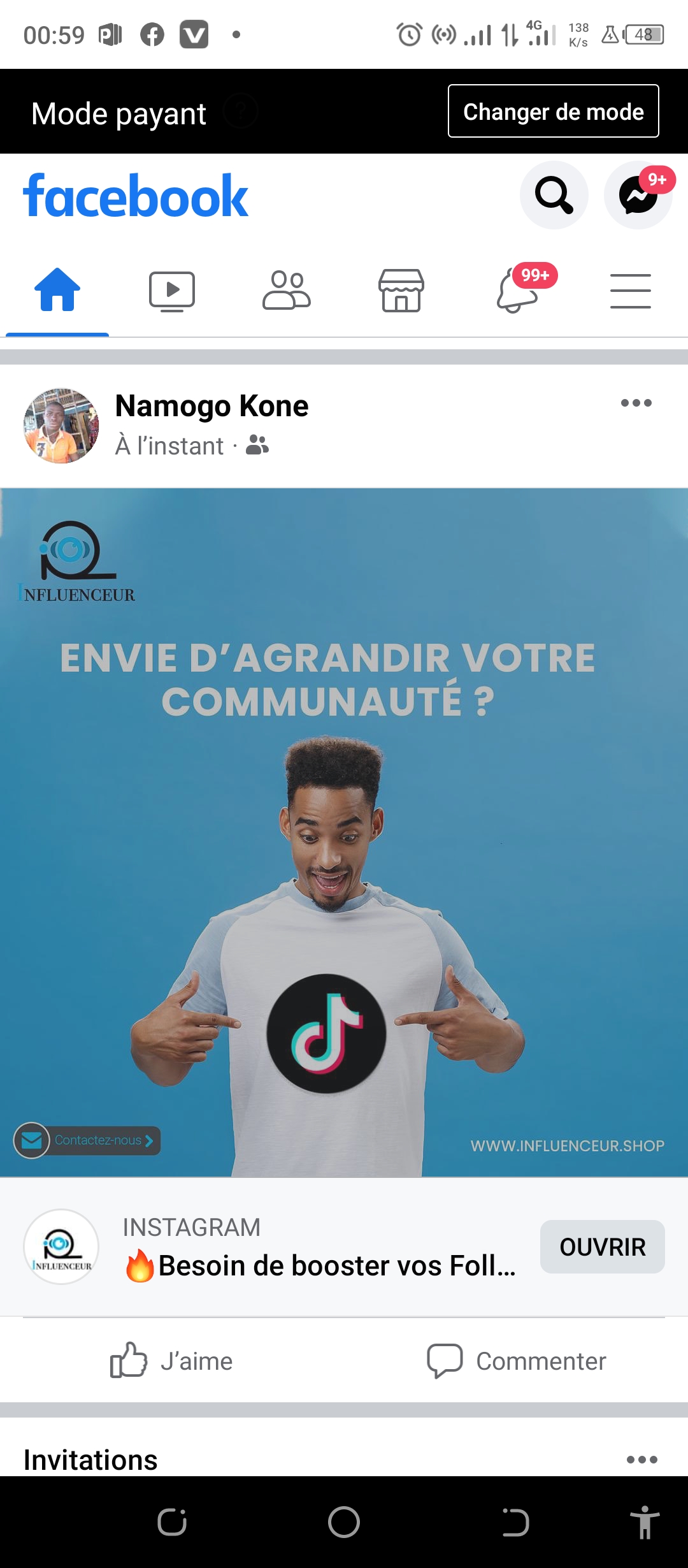The height and width of the screenshot is (1568, 688).
Task: Open Messenger chats
Action: pos(638,195)
